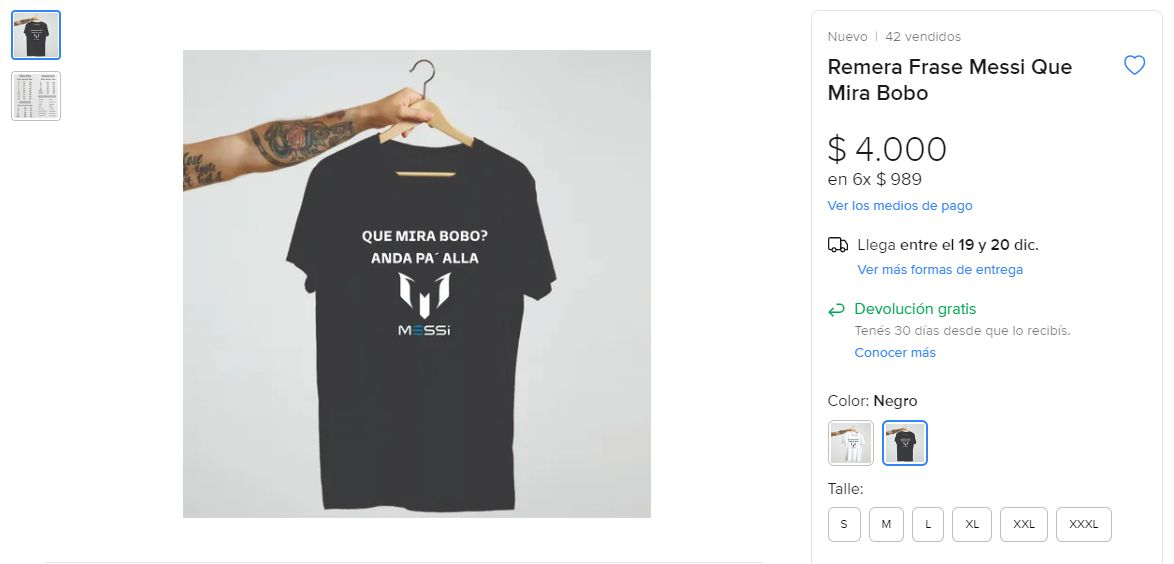Show the black shirt photo thumbnail

pos(36,35)
